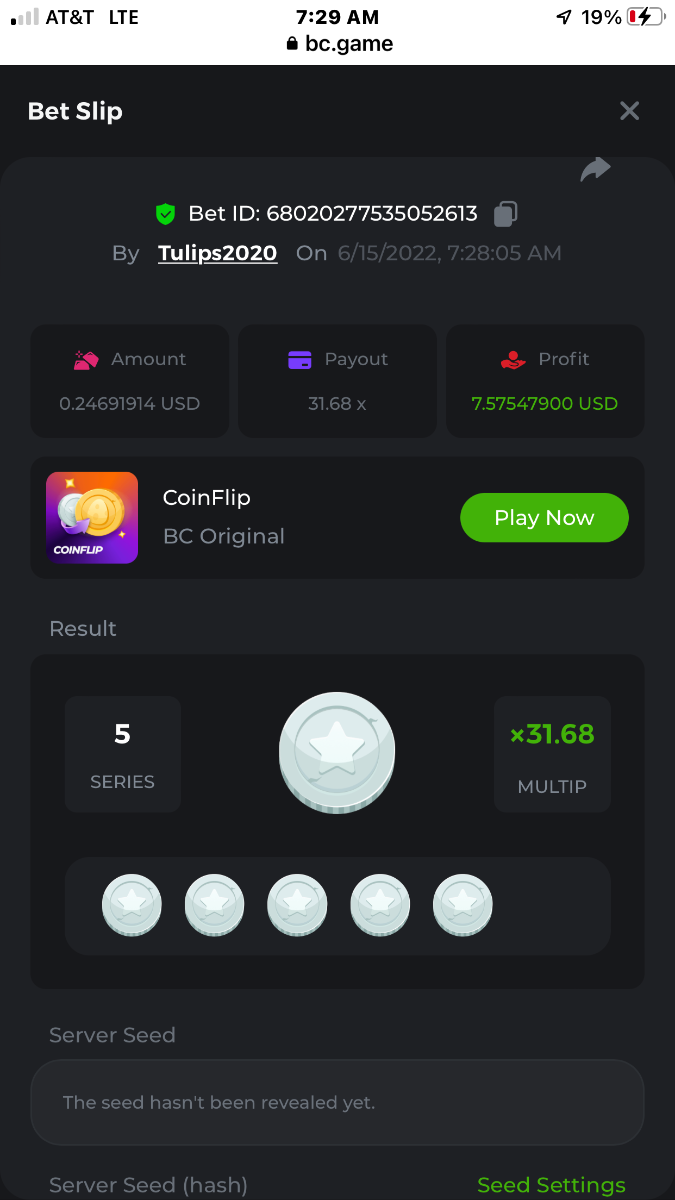675x1200 pixels.
Task: Open Tulips2020's profile
Action: [217, 253]
